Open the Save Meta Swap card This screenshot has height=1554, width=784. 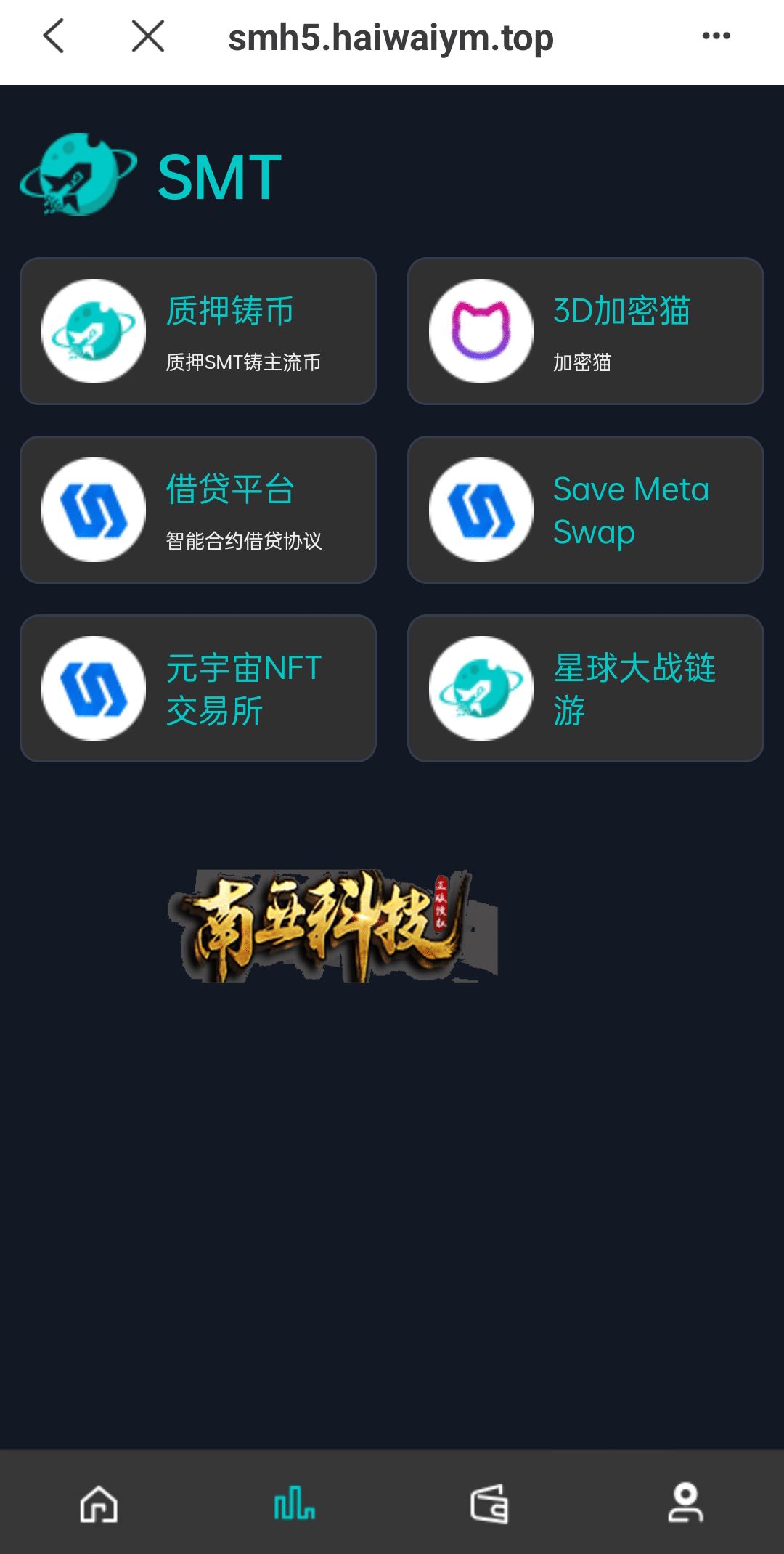586,510
